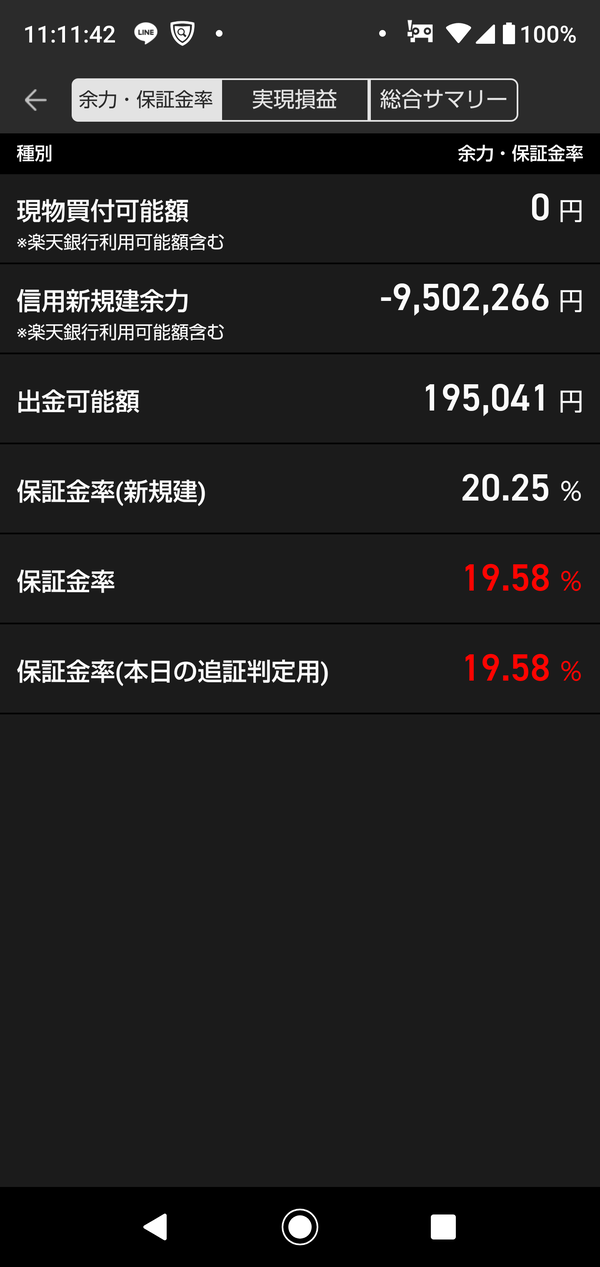Screen dimensions: 600x1267
Task: Go back using the arrow icon
Action: click(x=36, y=100)
